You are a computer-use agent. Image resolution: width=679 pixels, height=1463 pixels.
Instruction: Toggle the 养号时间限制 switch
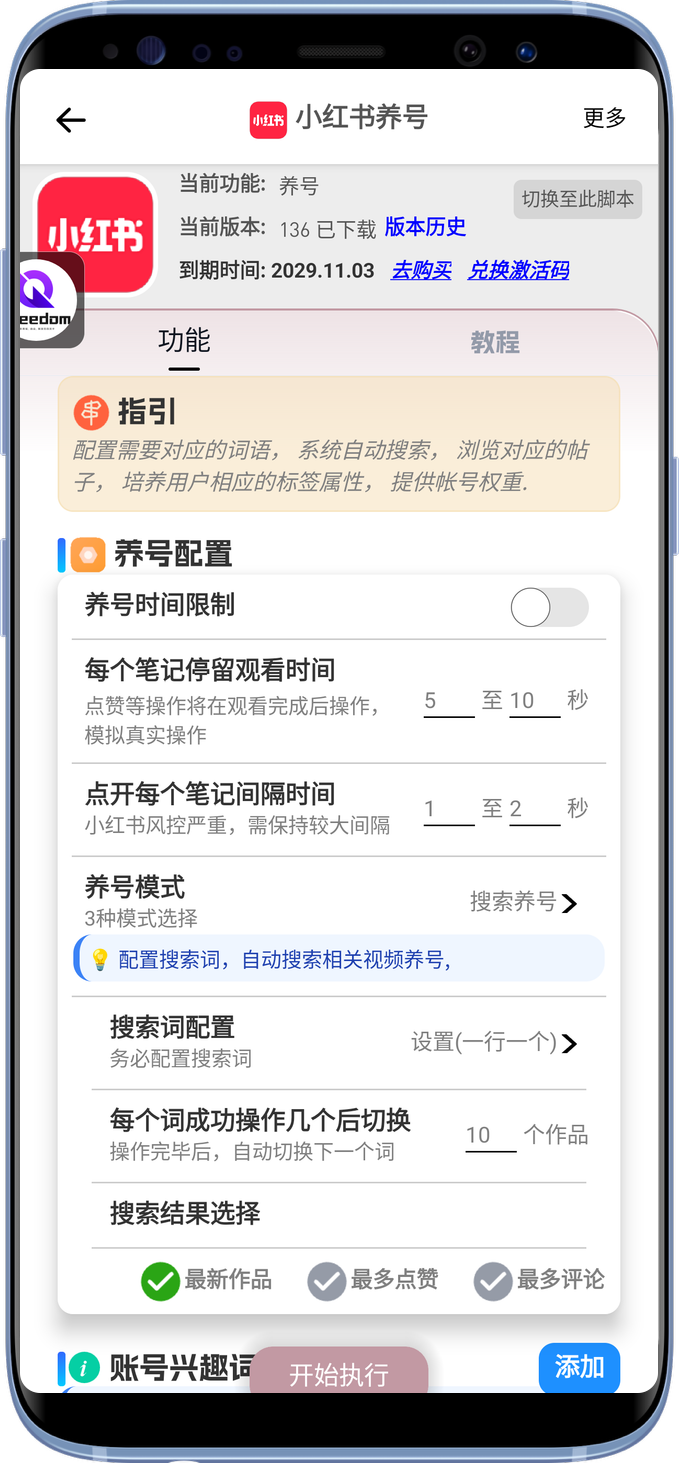pyautogui.click(x=548, y=607)
